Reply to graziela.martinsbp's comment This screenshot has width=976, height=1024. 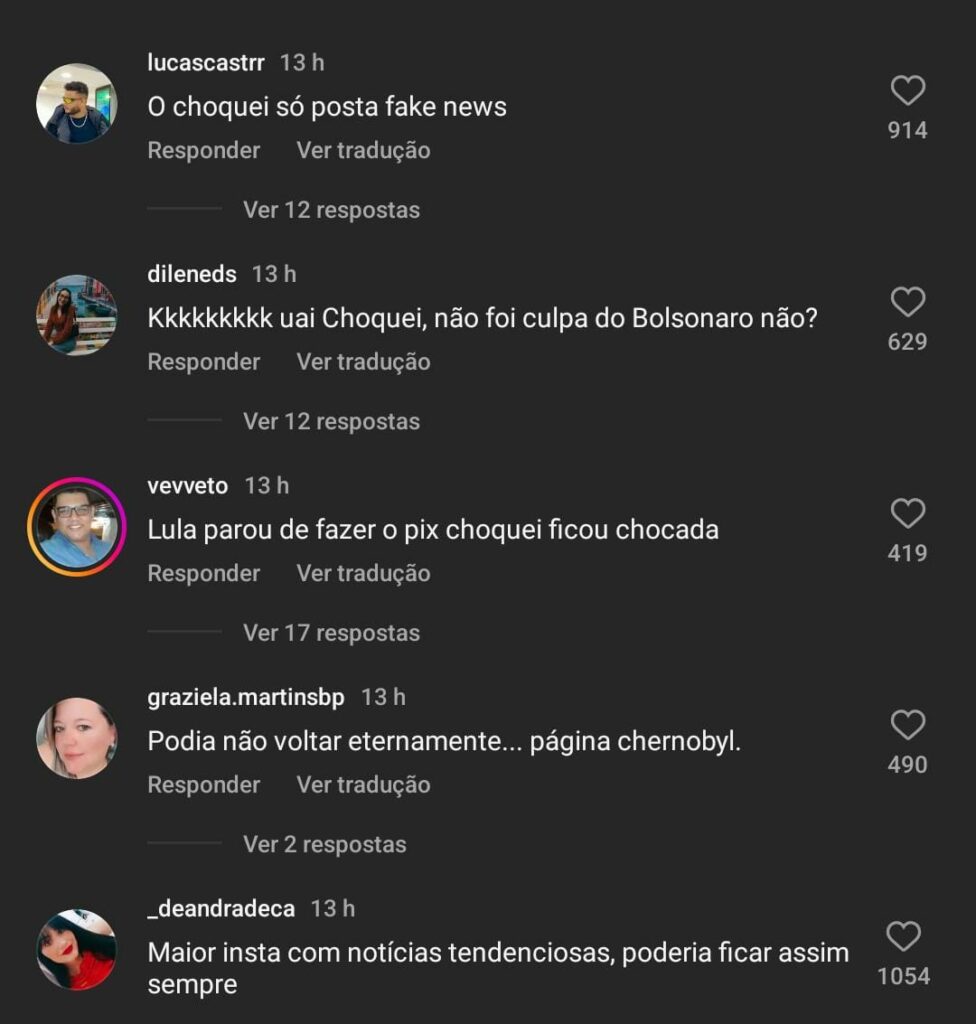tap(203, 785)
